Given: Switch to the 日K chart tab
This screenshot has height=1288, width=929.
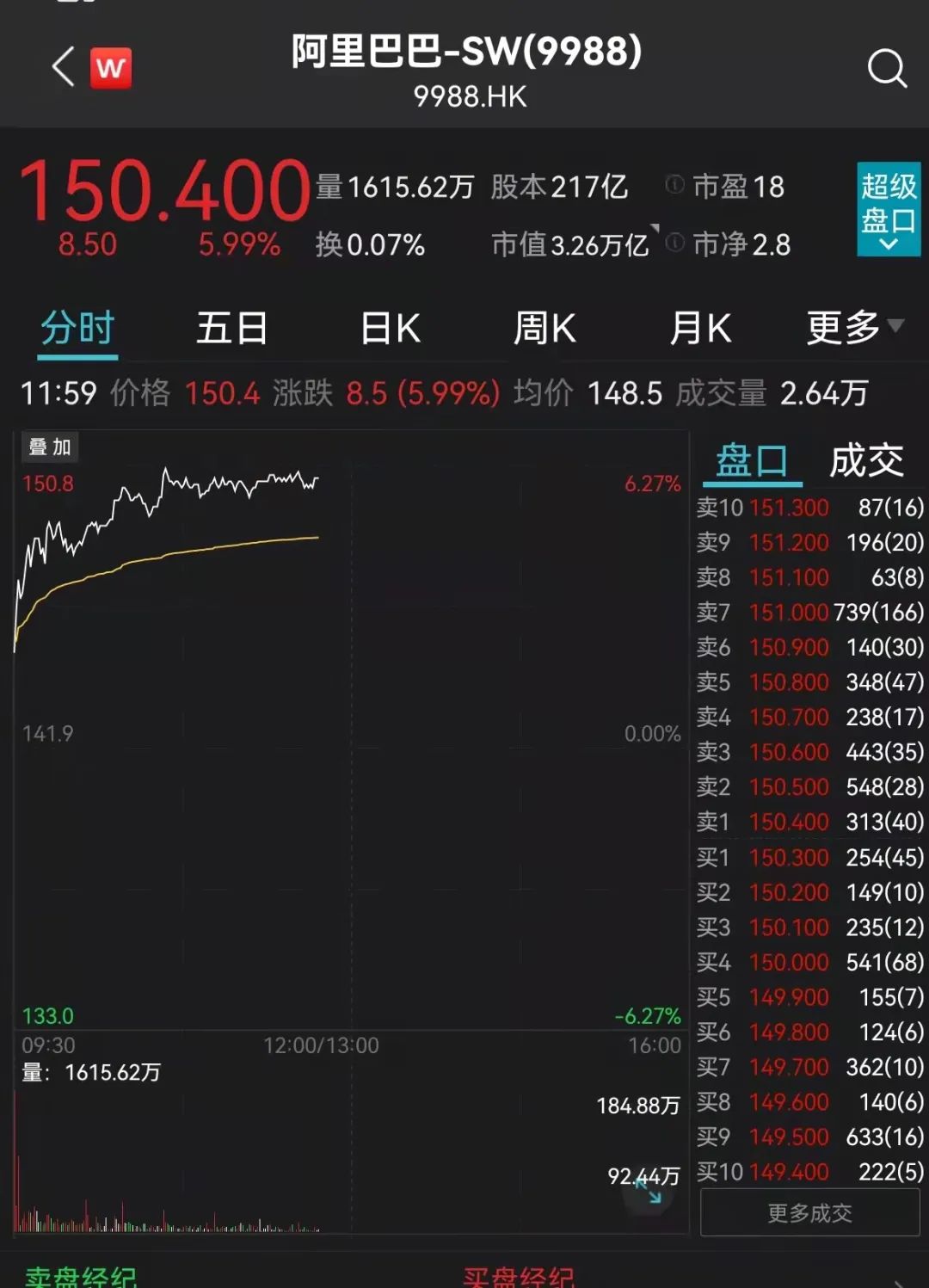Looking at the screenshot, I should [x=390, y=329].
